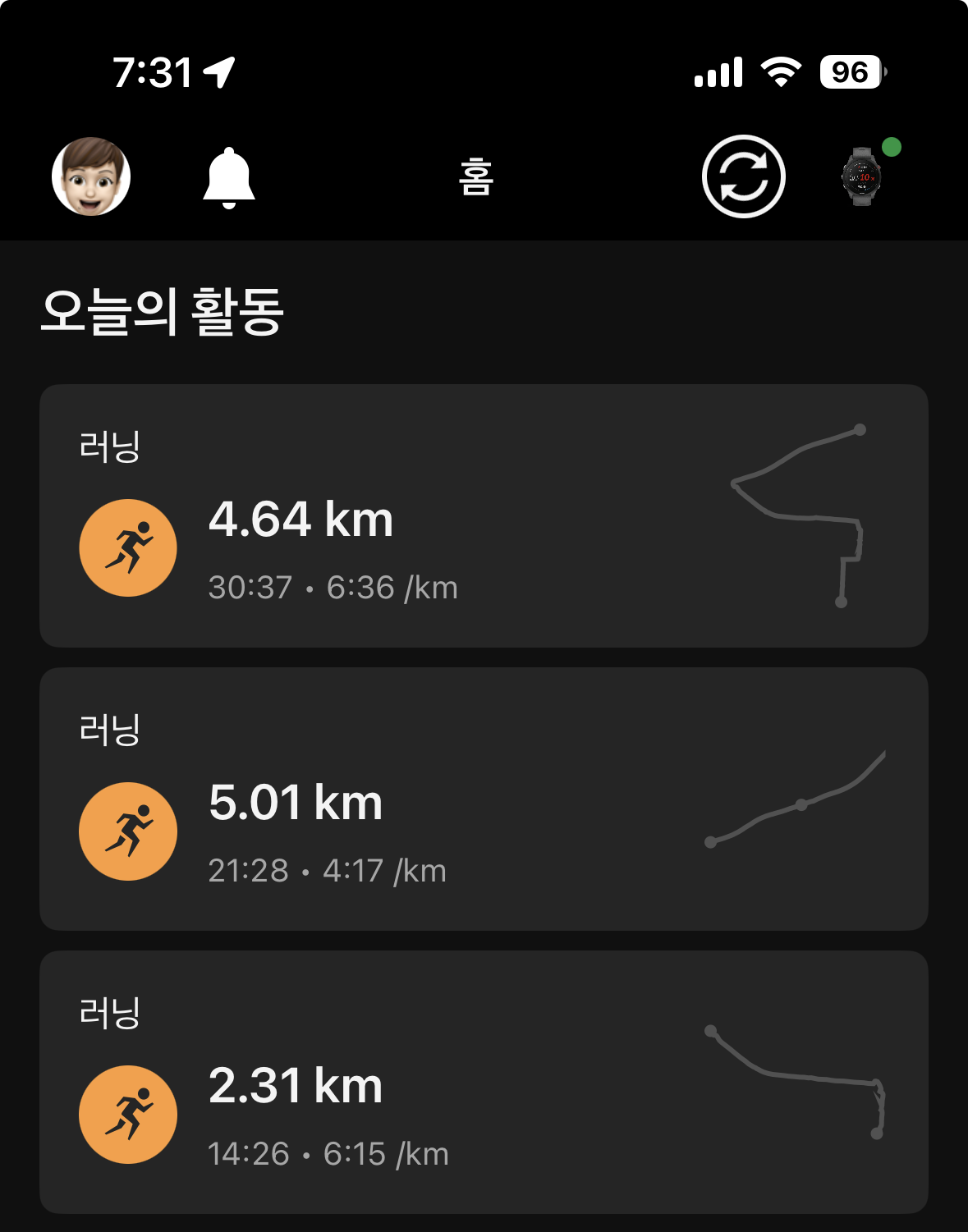Image resolution: width=968 pixels, height=1232 pixels.
Task: Open the connected watch device
Action: (861, 176)
